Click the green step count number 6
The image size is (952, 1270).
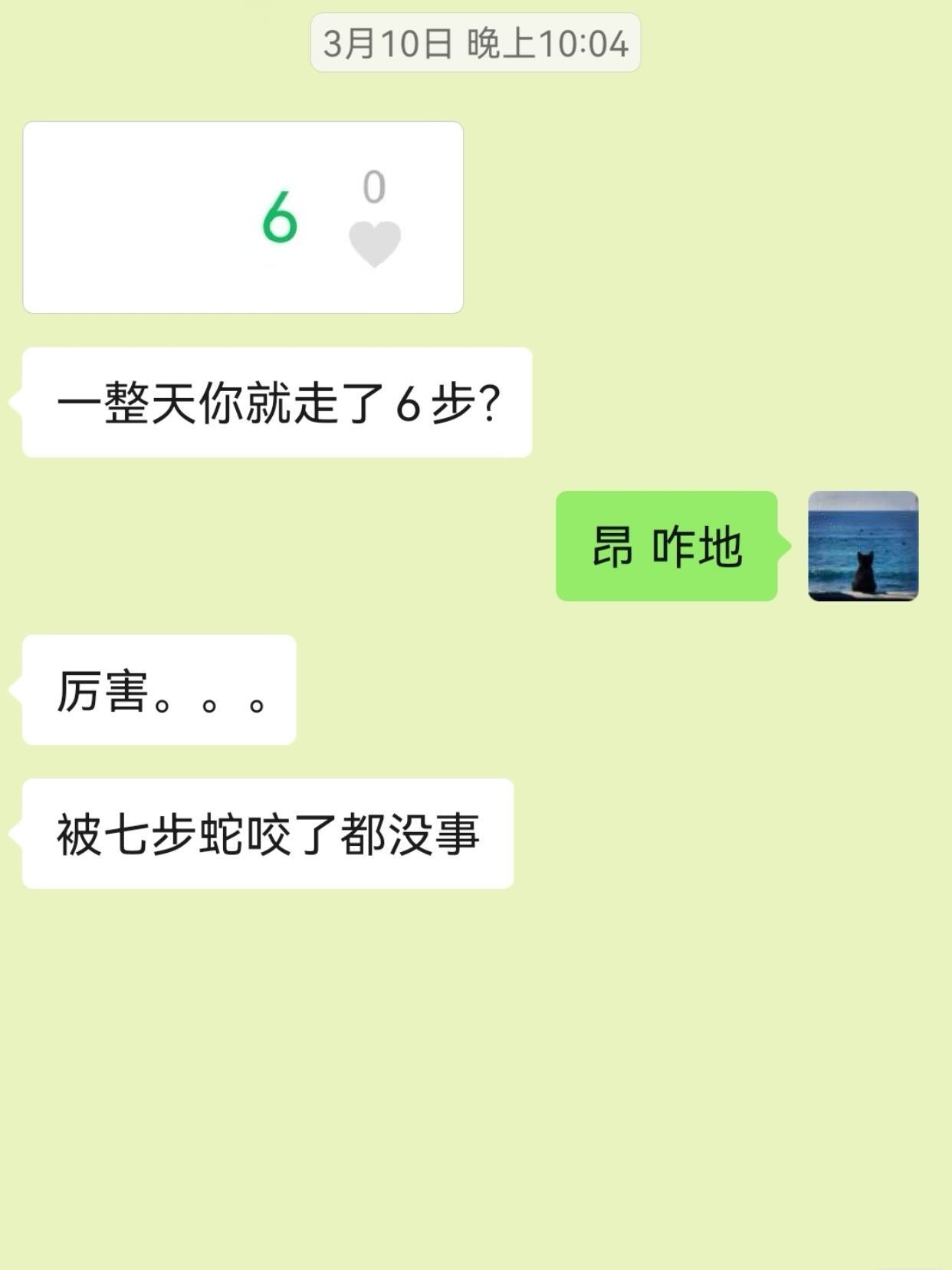pos(279,216)
